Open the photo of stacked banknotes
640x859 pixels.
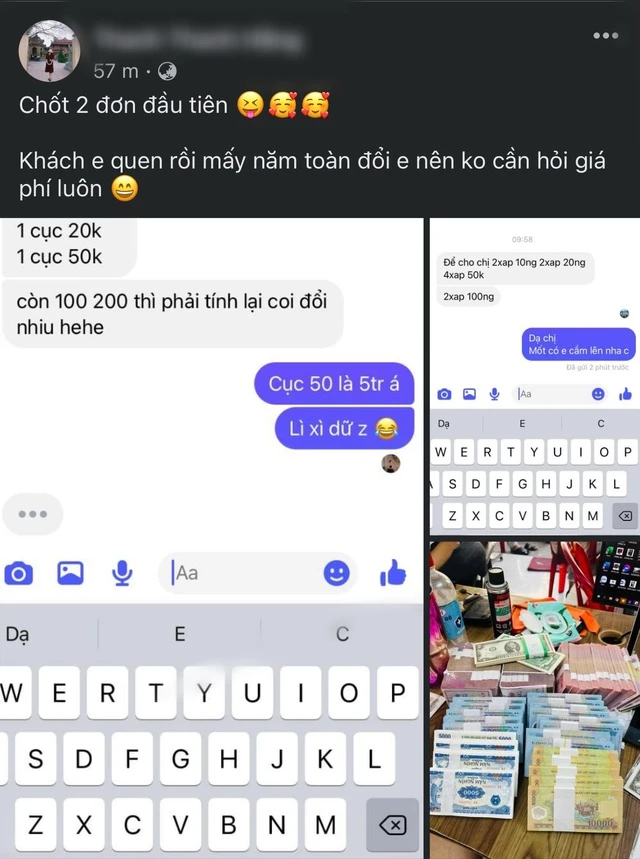pos(535,700)
